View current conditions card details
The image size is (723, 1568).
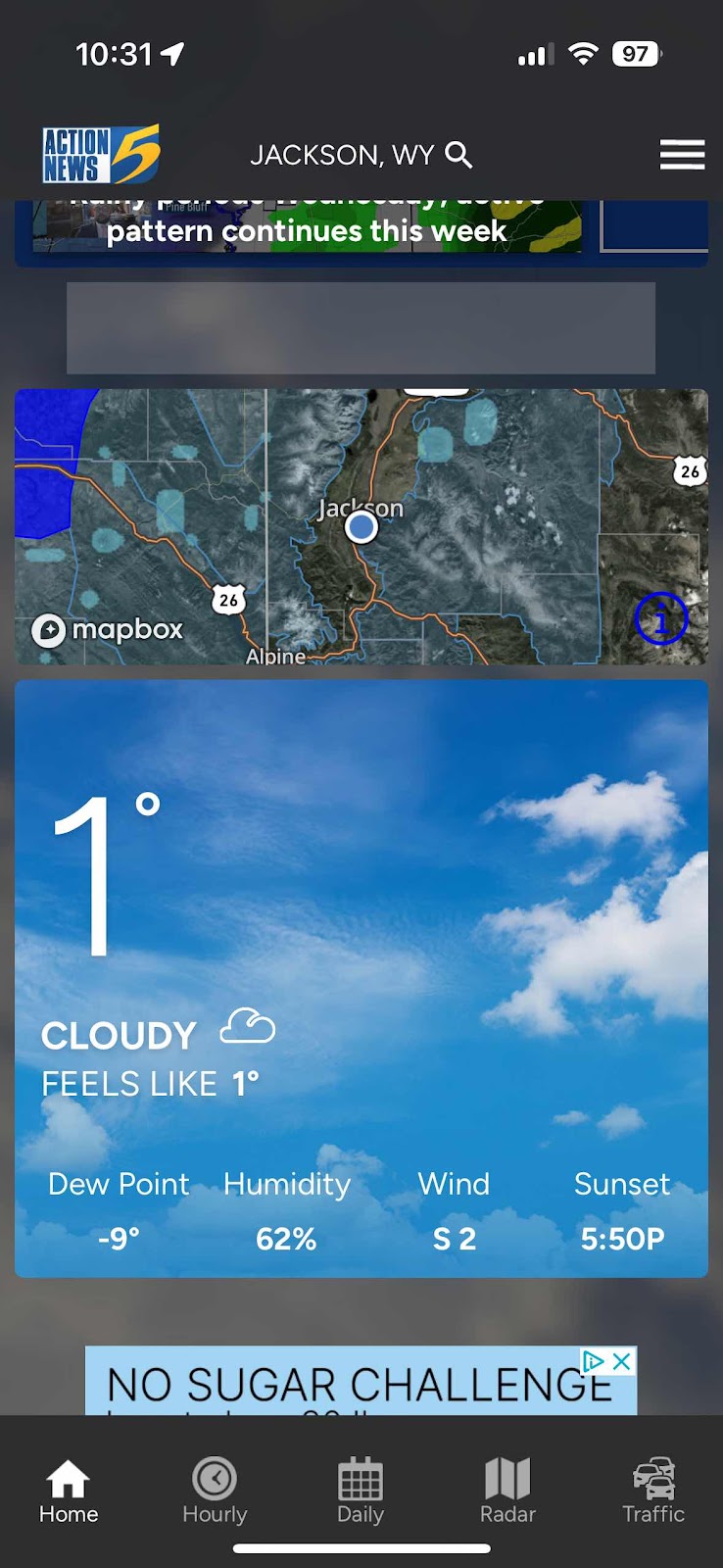pyautogui.click(x=361, y=978)
